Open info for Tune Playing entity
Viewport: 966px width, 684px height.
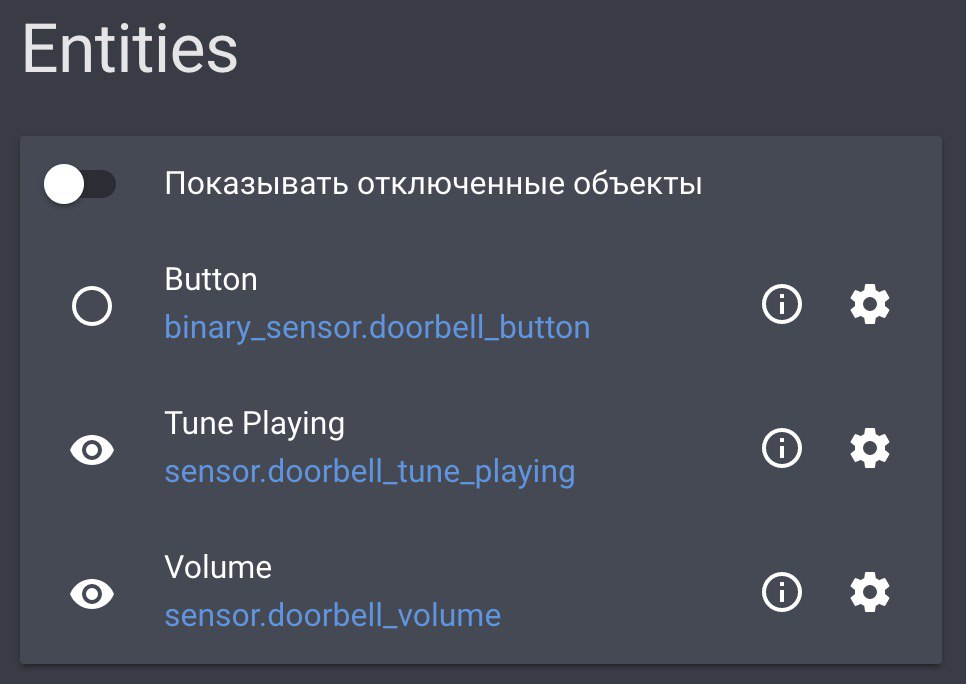[x=782, y=448]
